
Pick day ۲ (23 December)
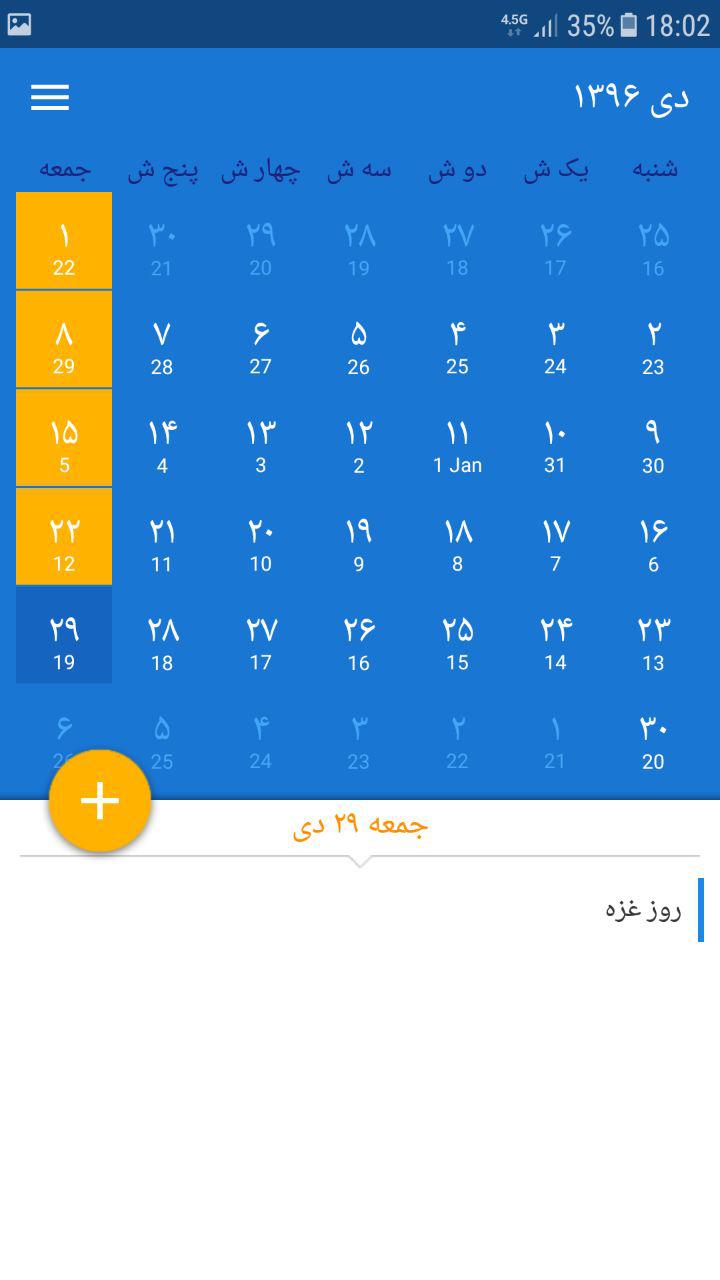pyautogui.click(x=654, y=339)
